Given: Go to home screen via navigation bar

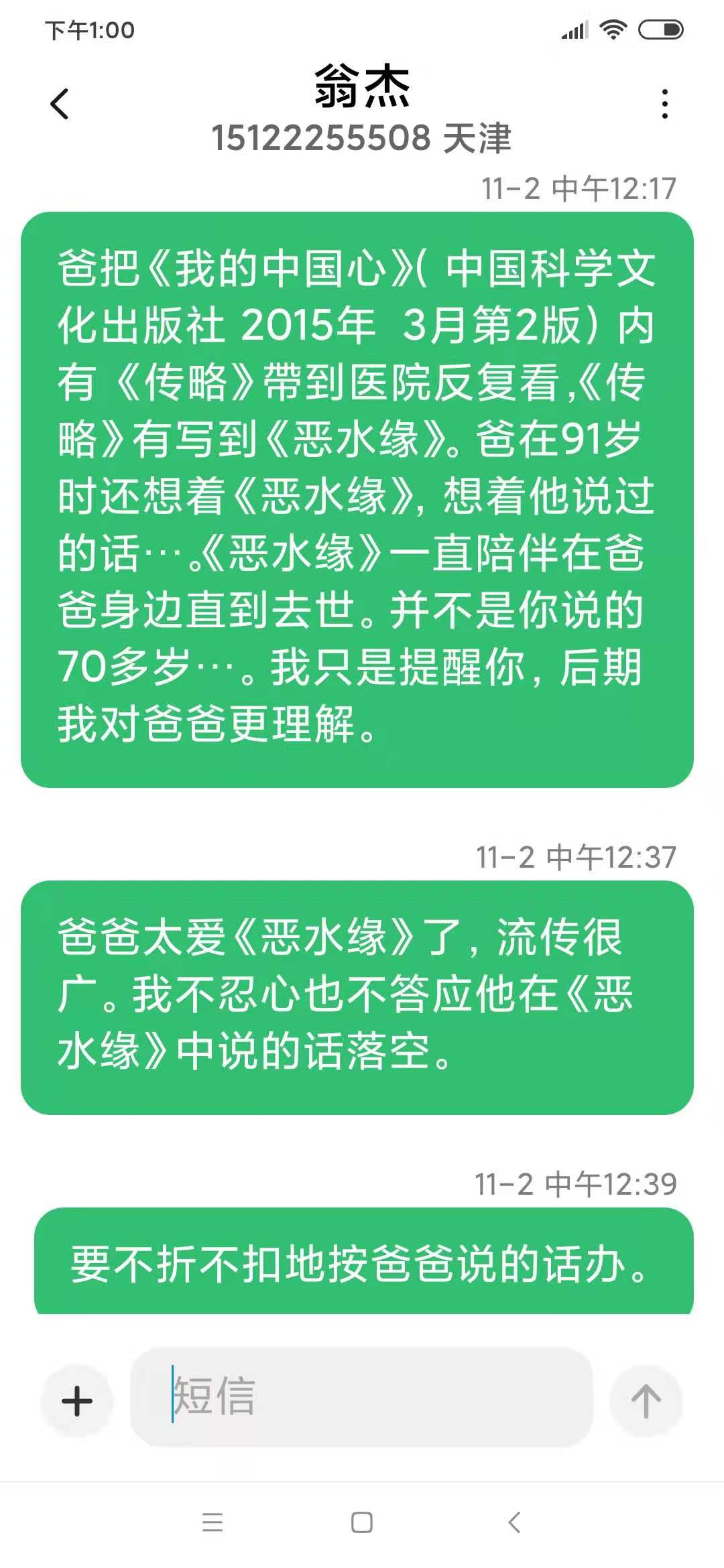Looking at the screenshot, I should pyautogui.click(x=362, y=1522).
